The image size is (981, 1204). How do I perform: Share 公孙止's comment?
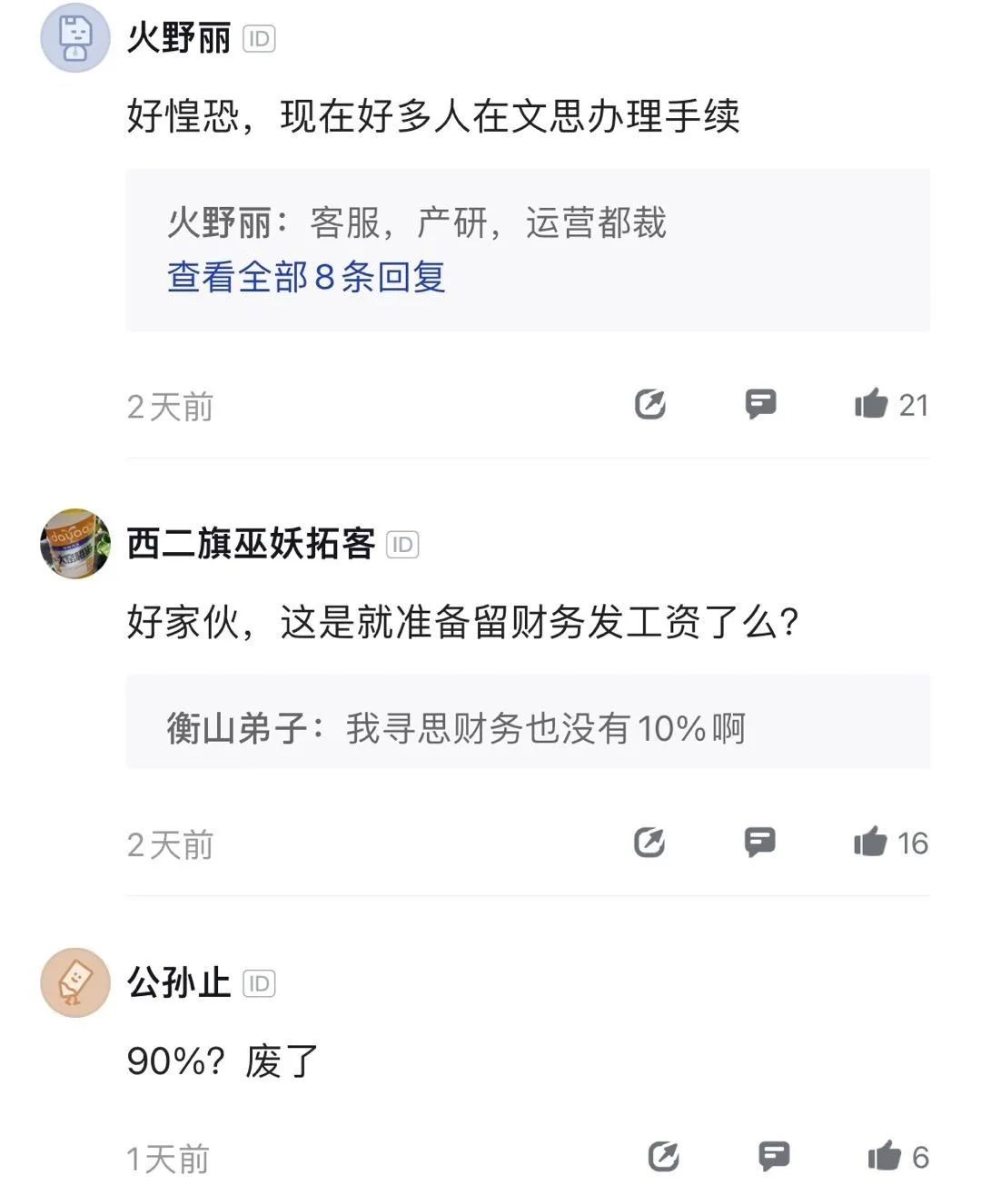[664, 1157]
